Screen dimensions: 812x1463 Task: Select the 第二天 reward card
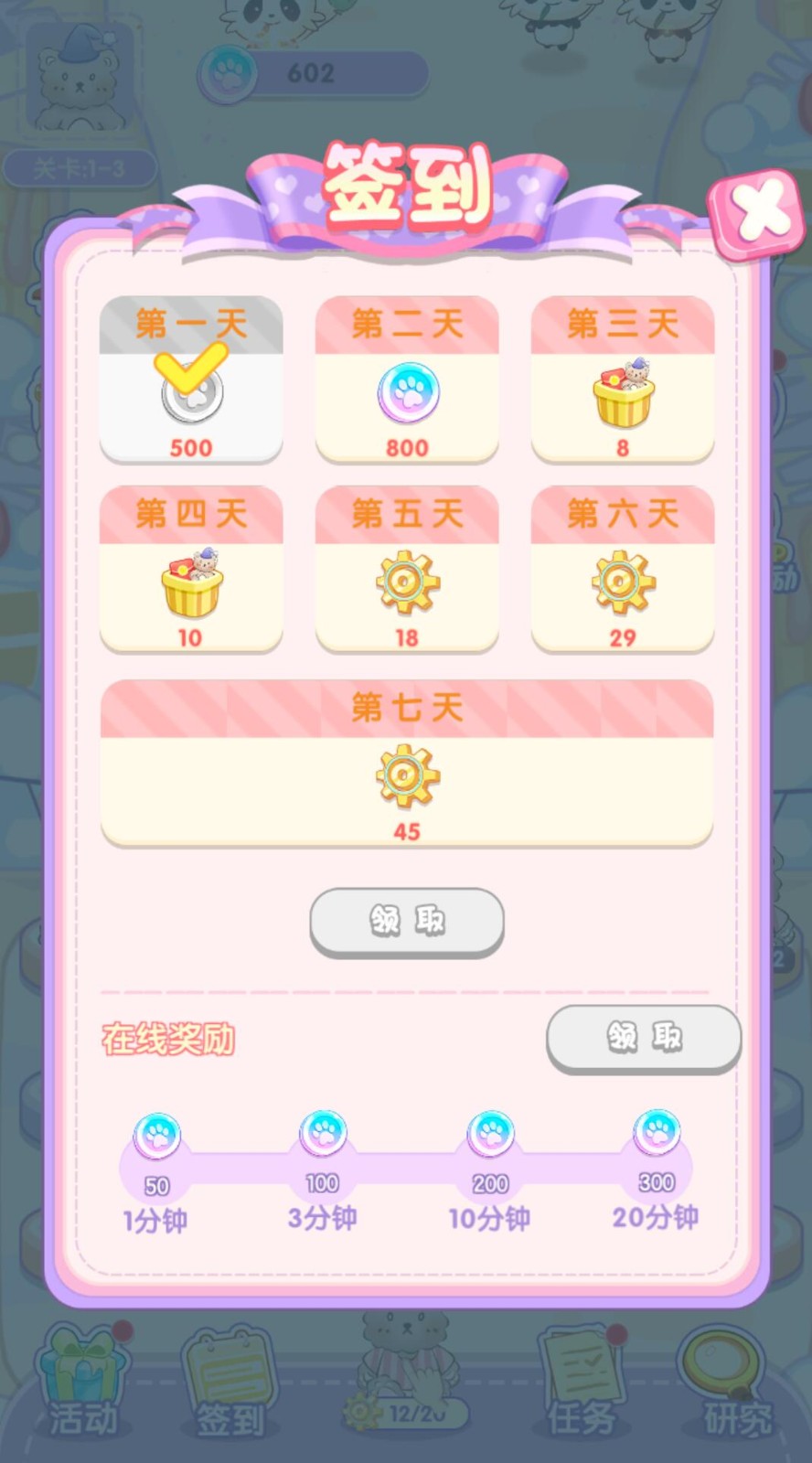pos(407,379)
